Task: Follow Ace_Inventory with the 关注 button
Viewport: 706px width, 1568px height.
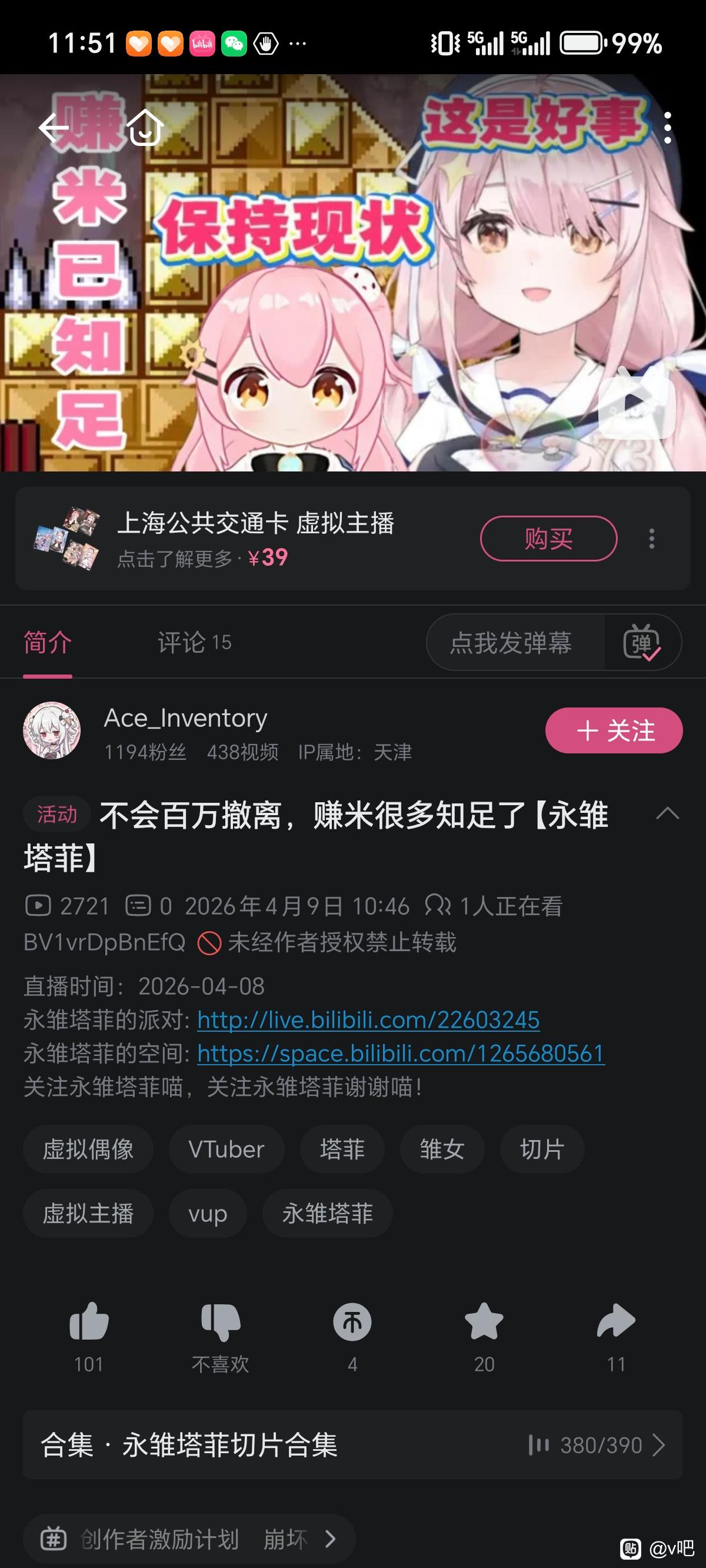Action: (614, 730)
